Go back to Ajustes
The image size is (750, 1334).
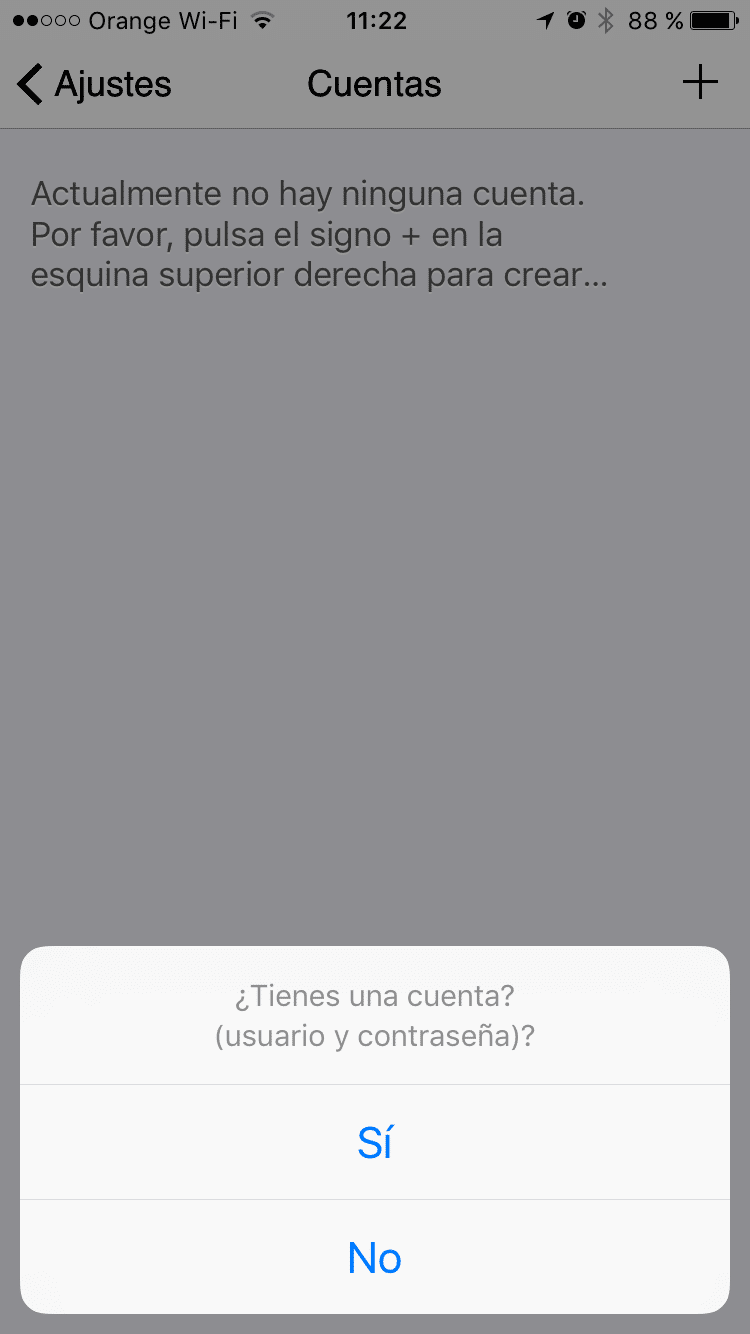click(x=94, y=84)
